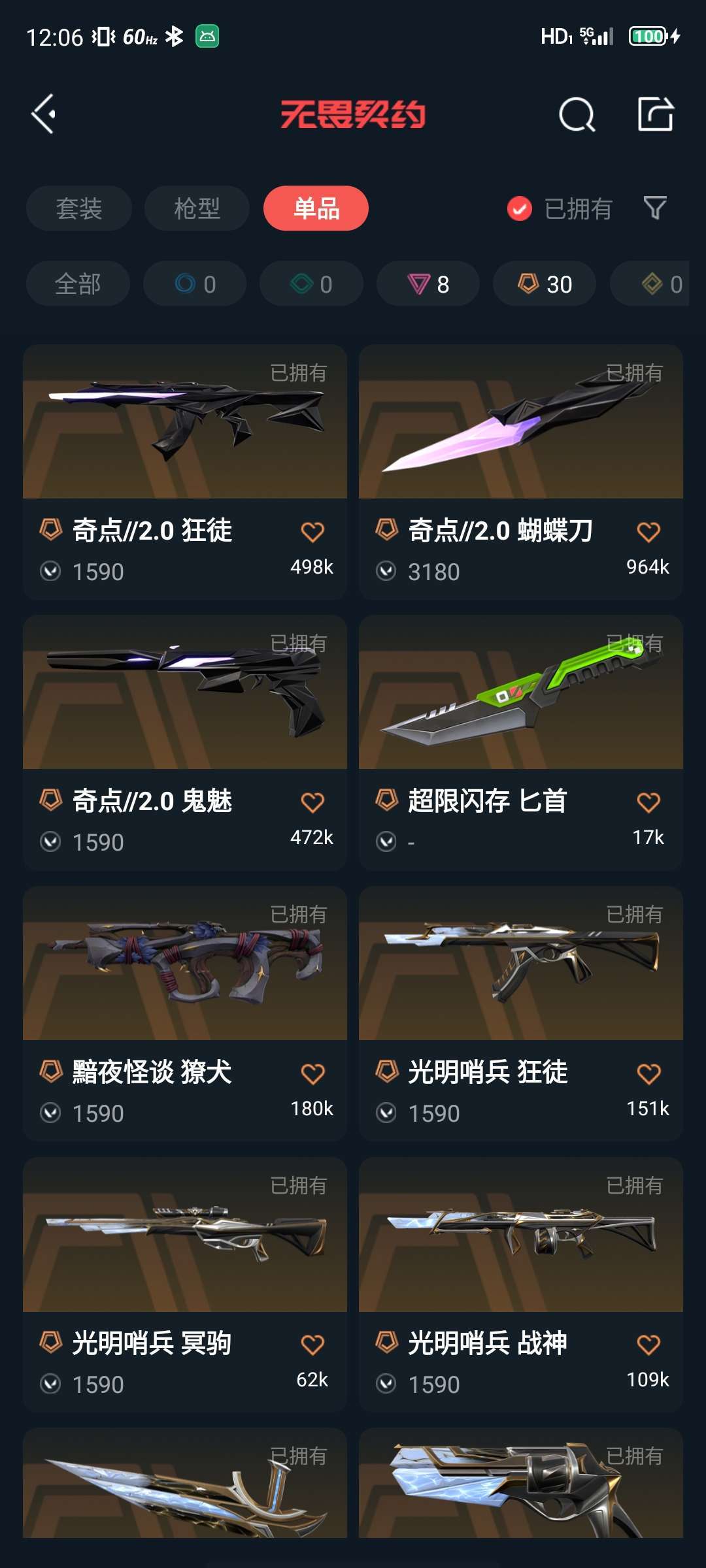Image resolution: width=706 pixels, height=1568 pixels.
Task: Like the 光明哨兵 战神 skin
Action: [648, 1345]
